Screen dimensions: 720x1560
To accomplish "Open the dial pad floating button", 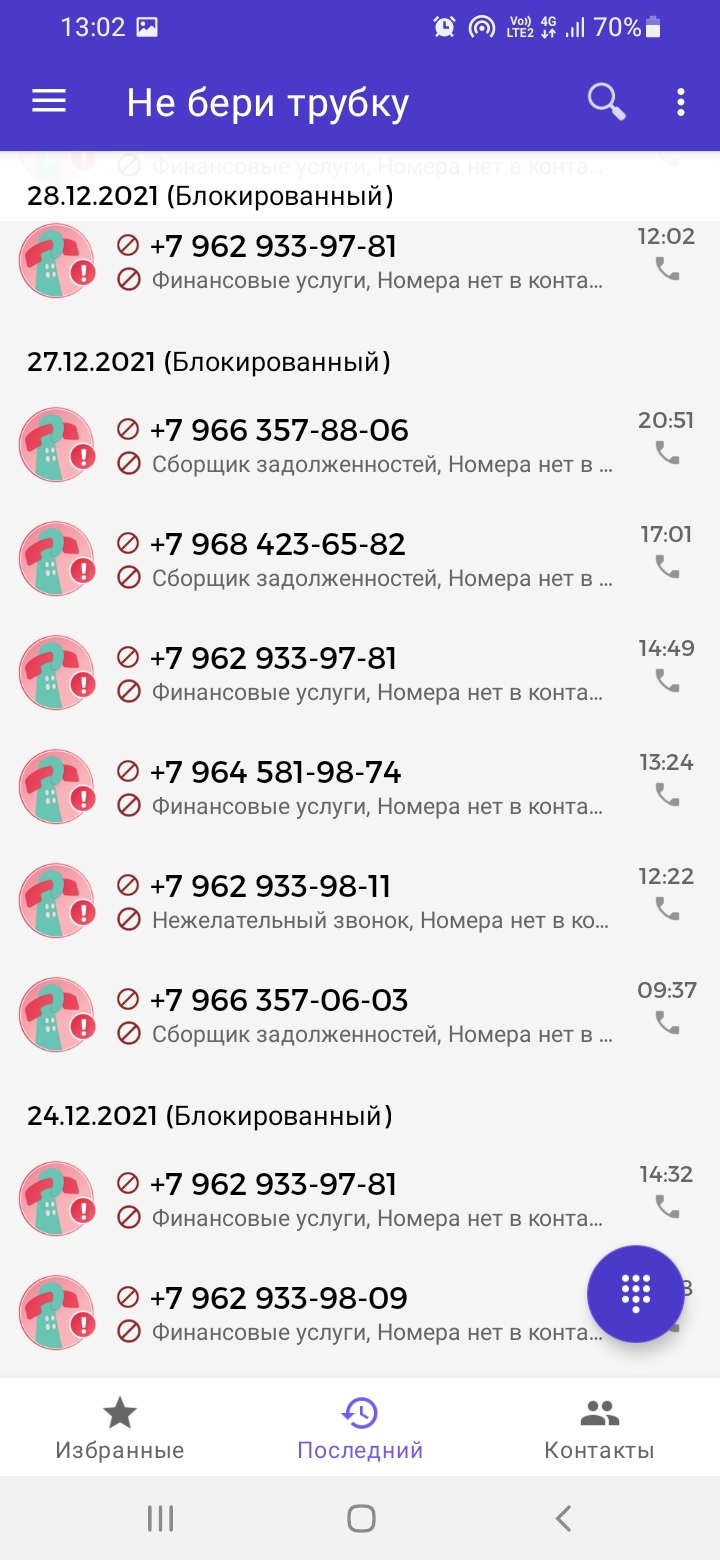I will tap(635, 1294).
